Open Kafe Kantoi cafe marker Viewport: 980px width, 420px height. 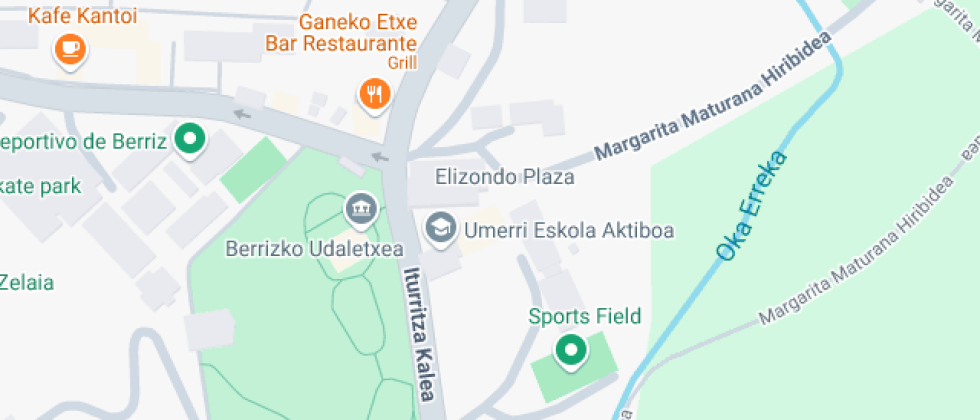[70, 48]
